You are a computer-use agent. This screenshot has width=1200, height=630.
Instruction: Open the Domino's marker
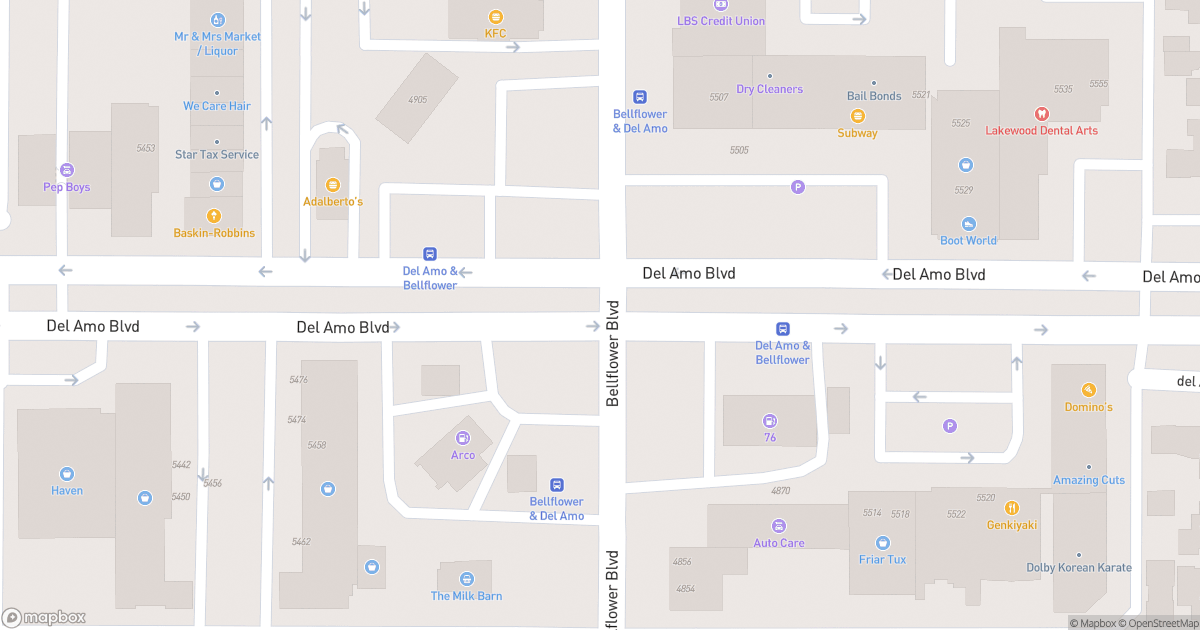pyautogui.click(x=1088, y=390)
